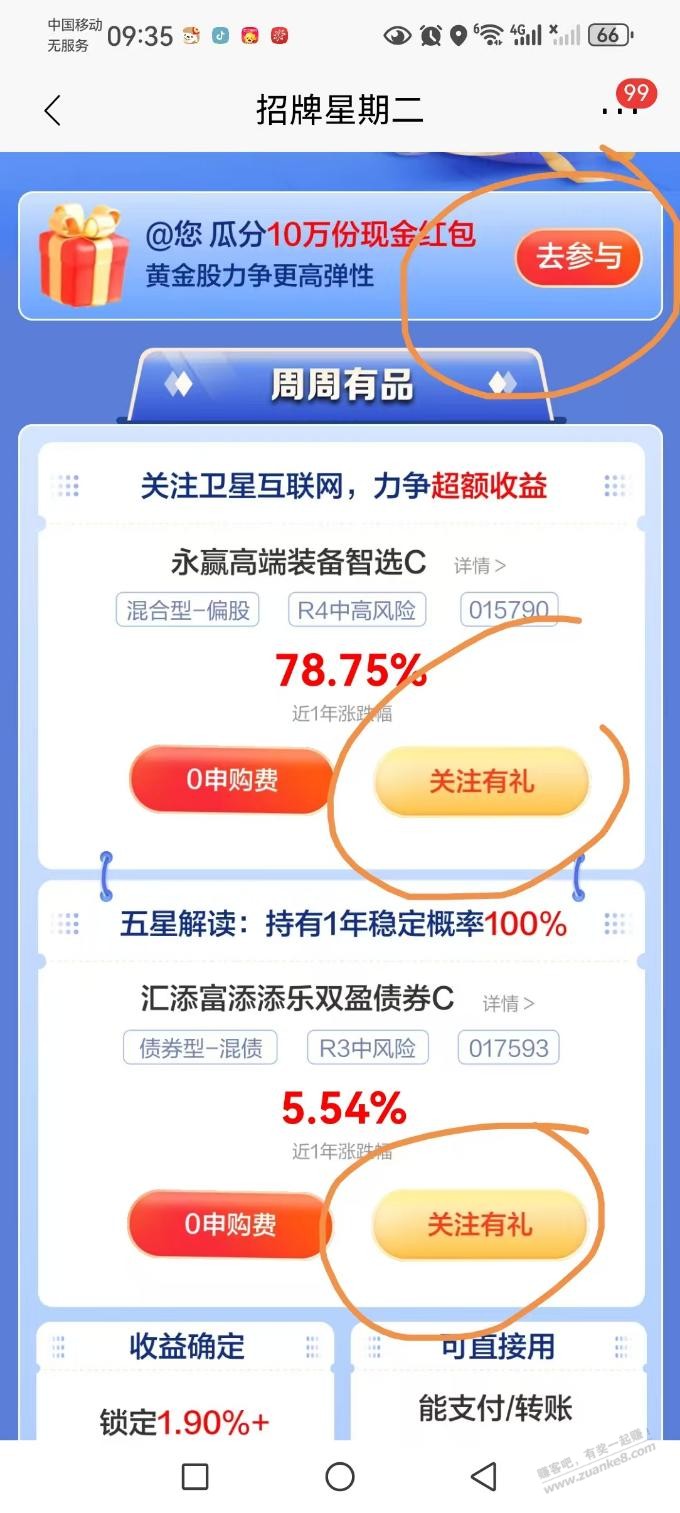This screenshot has height=1513, width=680.
Task: Open system recent apps
Action: pyautogui.click(x=195, y=1476)
